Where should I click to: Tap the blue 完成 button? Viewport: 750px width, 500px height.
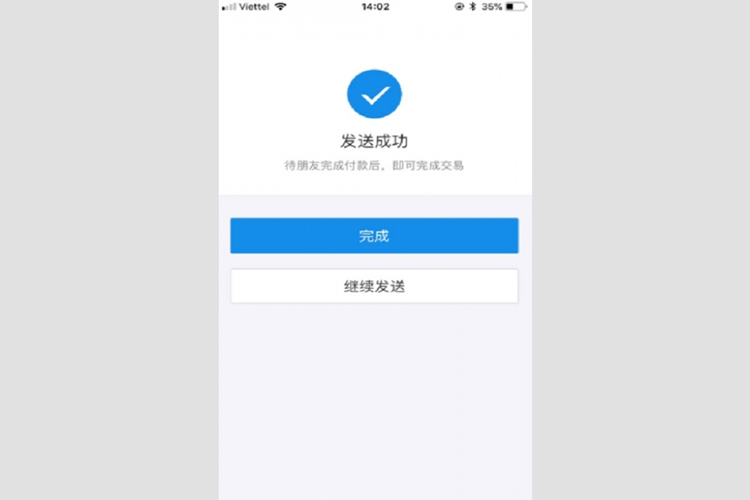(374, 236)
